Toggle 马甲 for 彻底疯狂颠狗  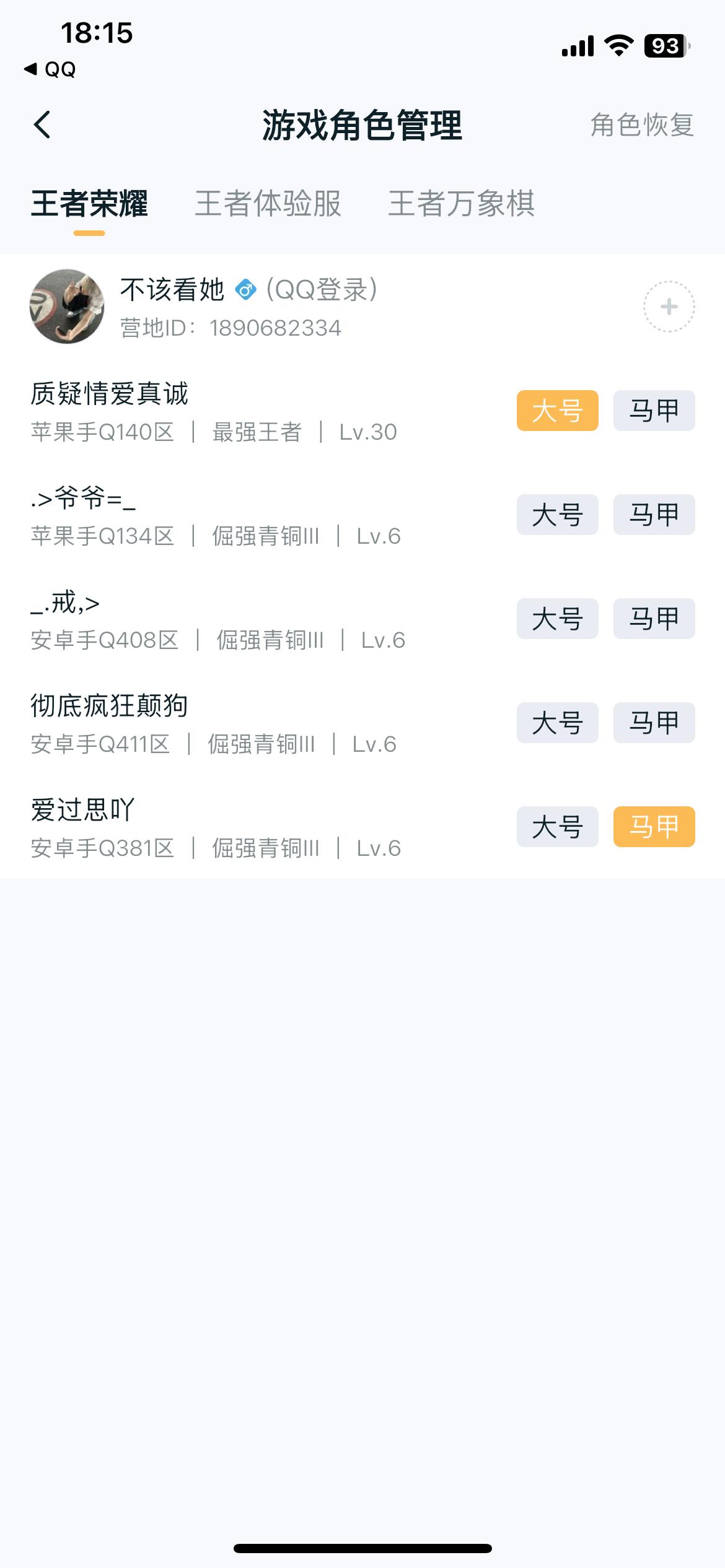point(654,722)
